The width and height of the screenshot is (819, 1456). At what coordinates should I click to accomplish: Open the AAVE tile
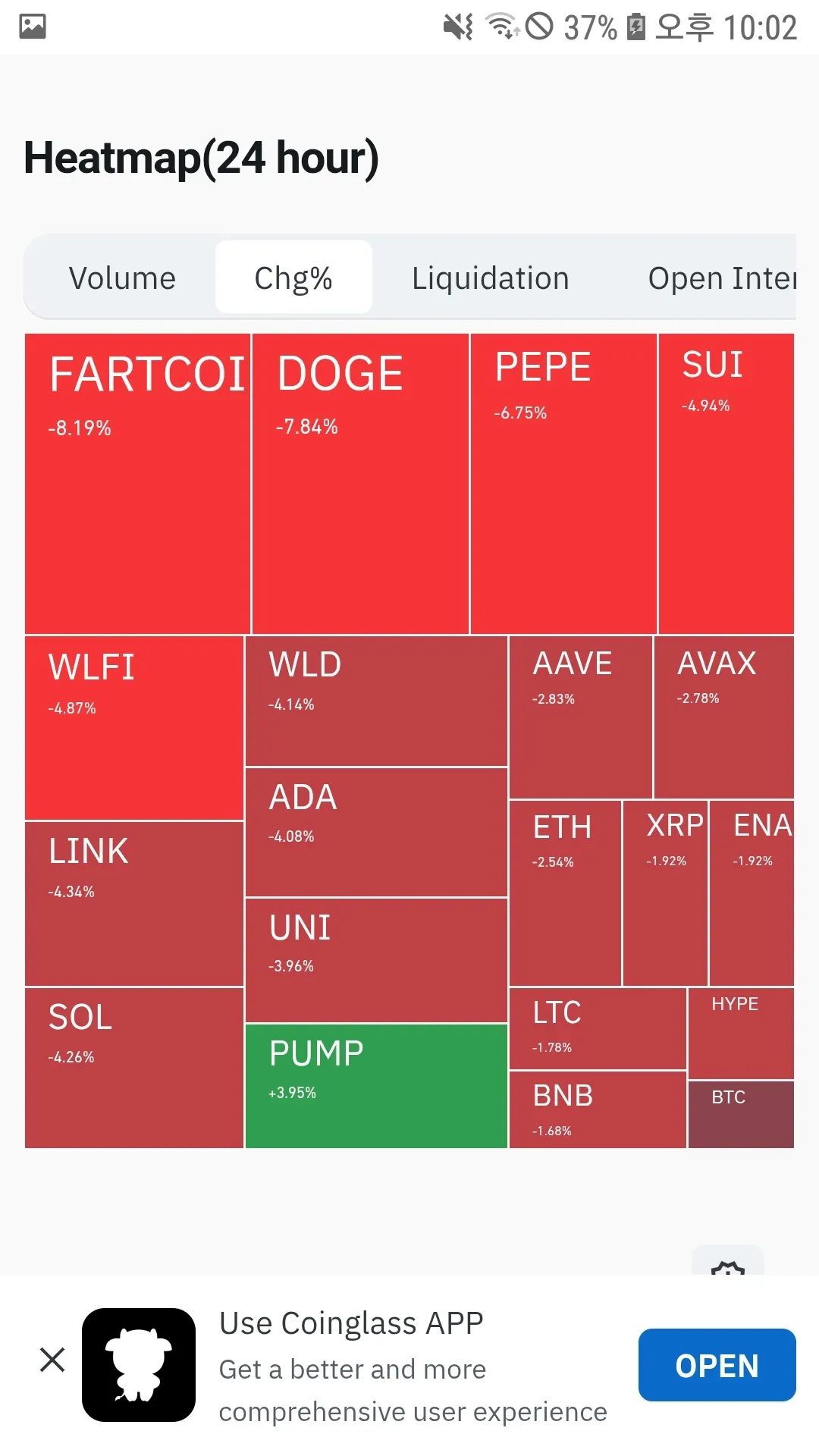(580, 717)
